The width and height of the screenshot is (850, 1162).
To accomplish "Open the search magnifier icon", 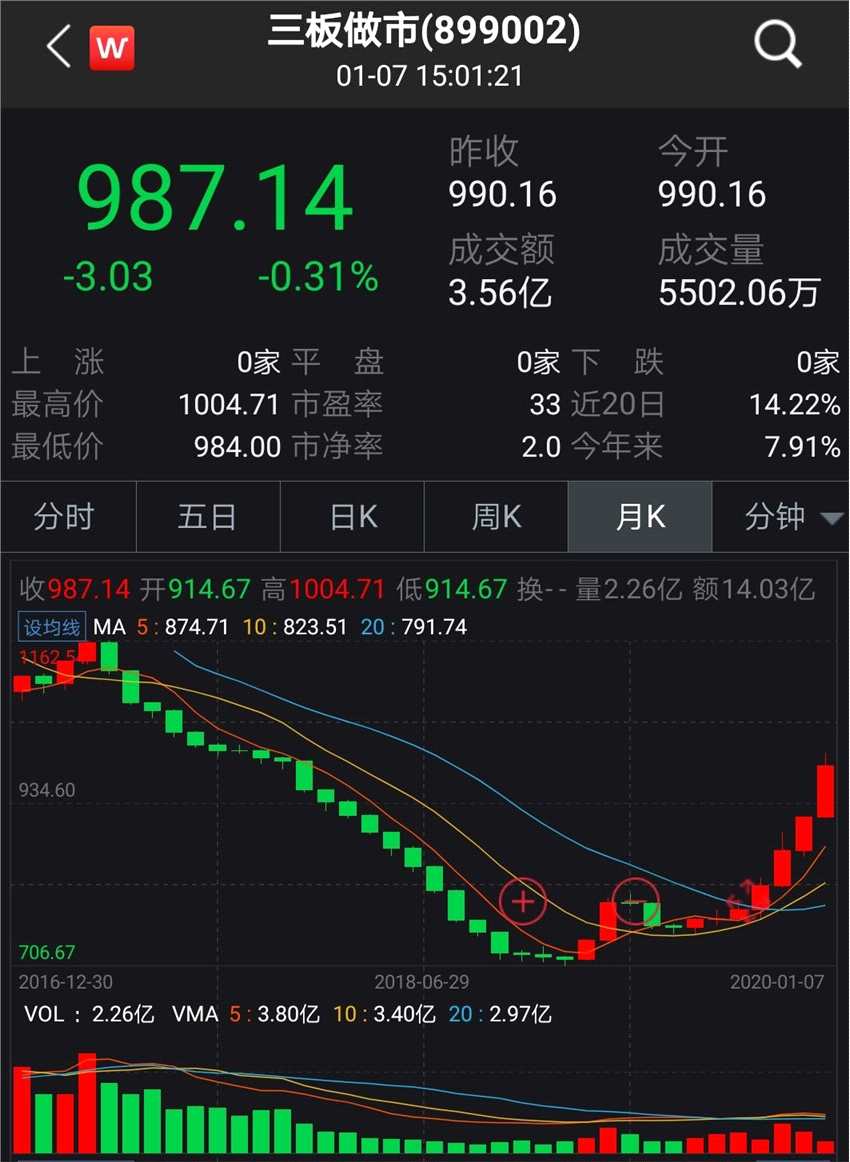I will tap(777, 45).
